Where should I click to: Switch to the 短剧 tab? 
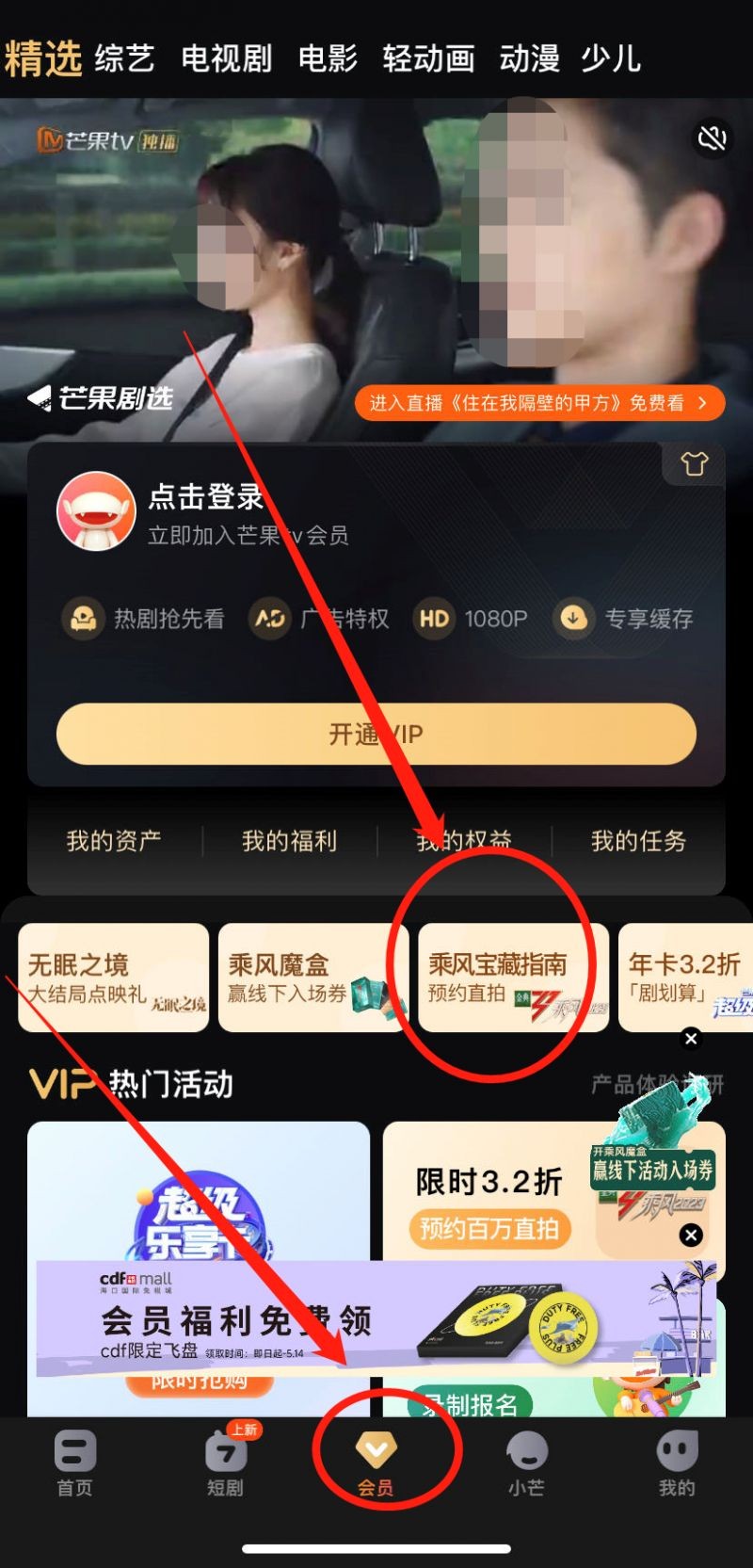point(226,1463)
